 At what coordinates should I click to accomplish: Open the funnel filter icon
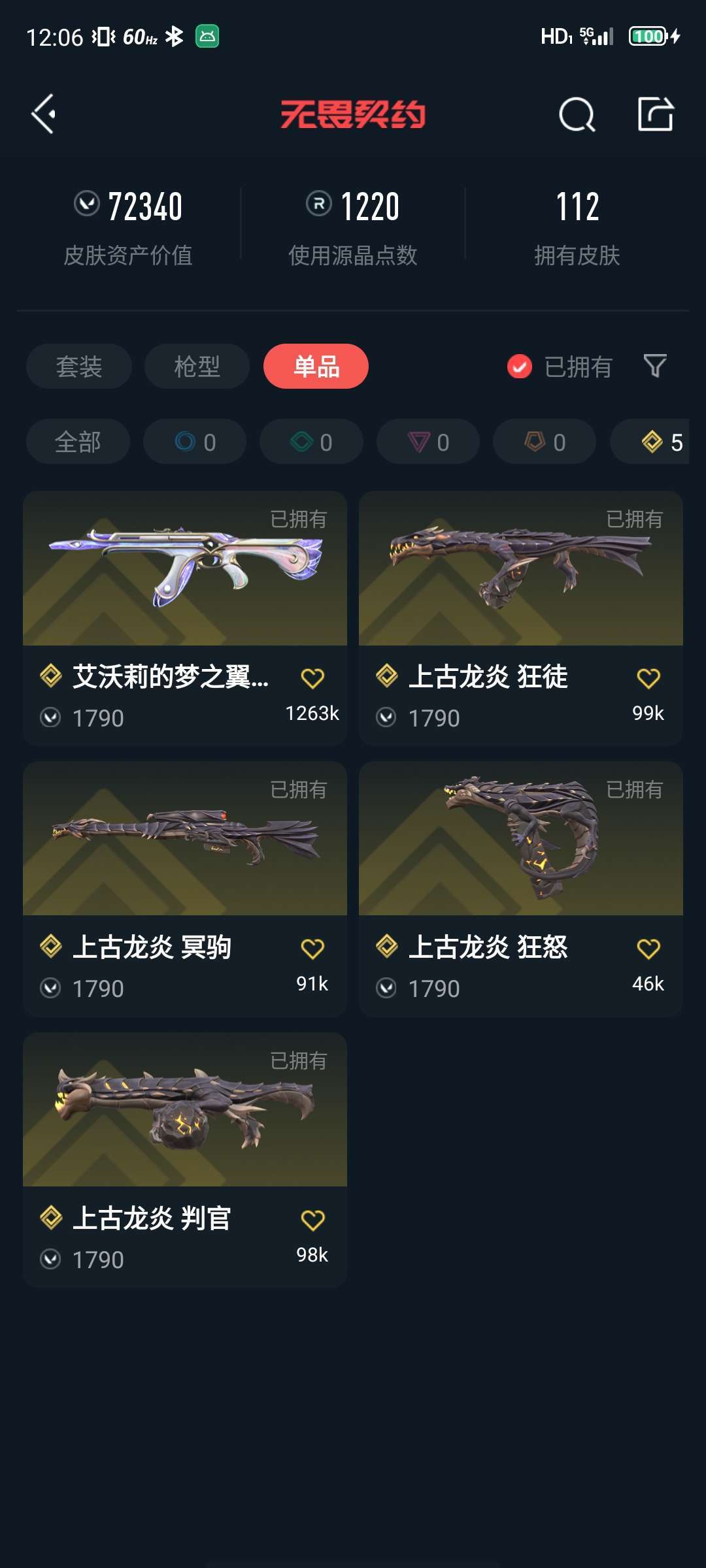click(x=655, y=367)
